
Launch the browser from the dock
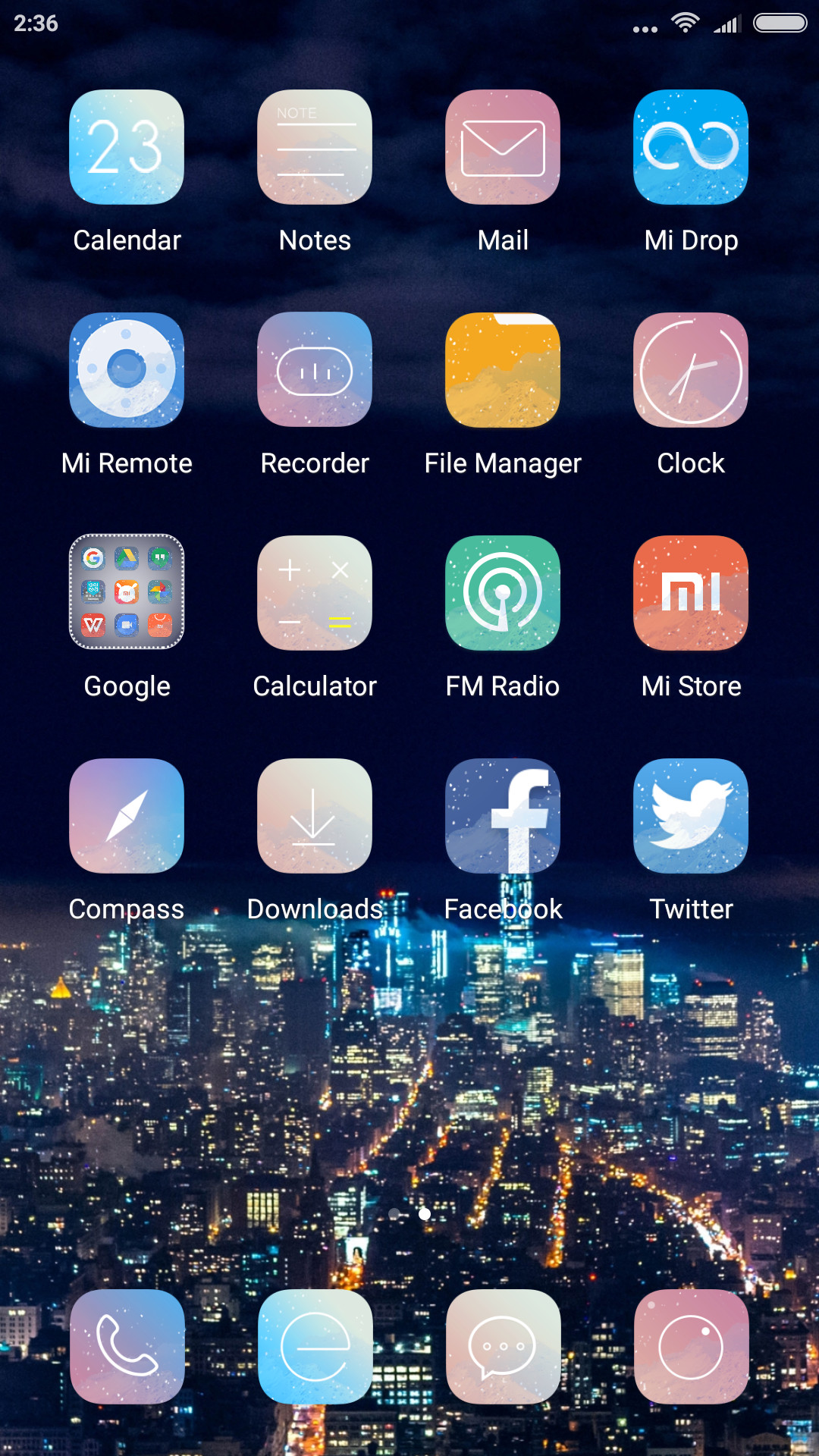point(315,1347)
